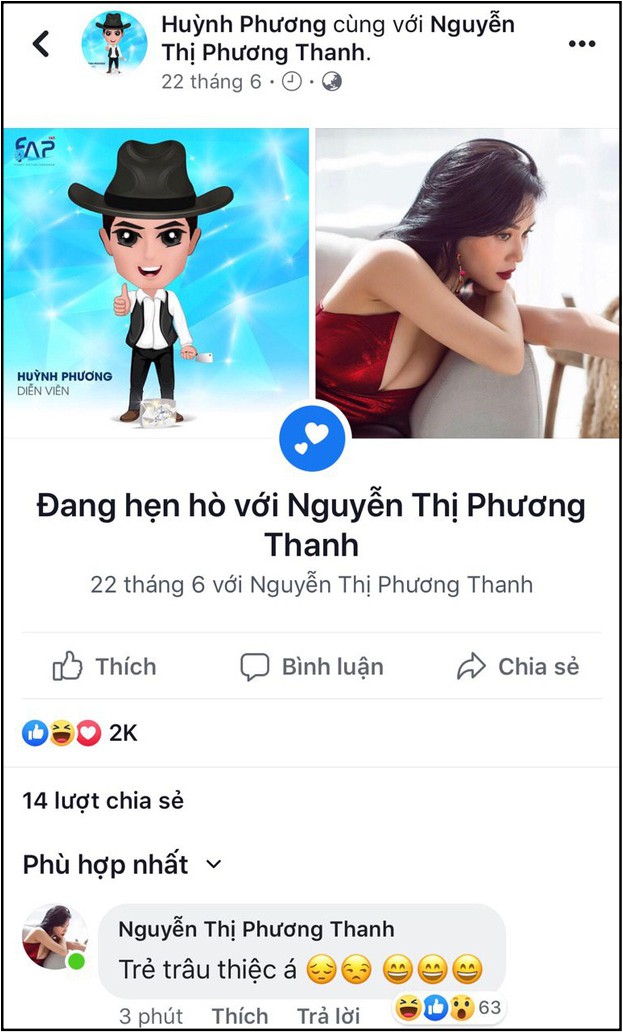Screen dimensions: 623x1032
Task: Like the post with Thích button
Action: point(105,666)
